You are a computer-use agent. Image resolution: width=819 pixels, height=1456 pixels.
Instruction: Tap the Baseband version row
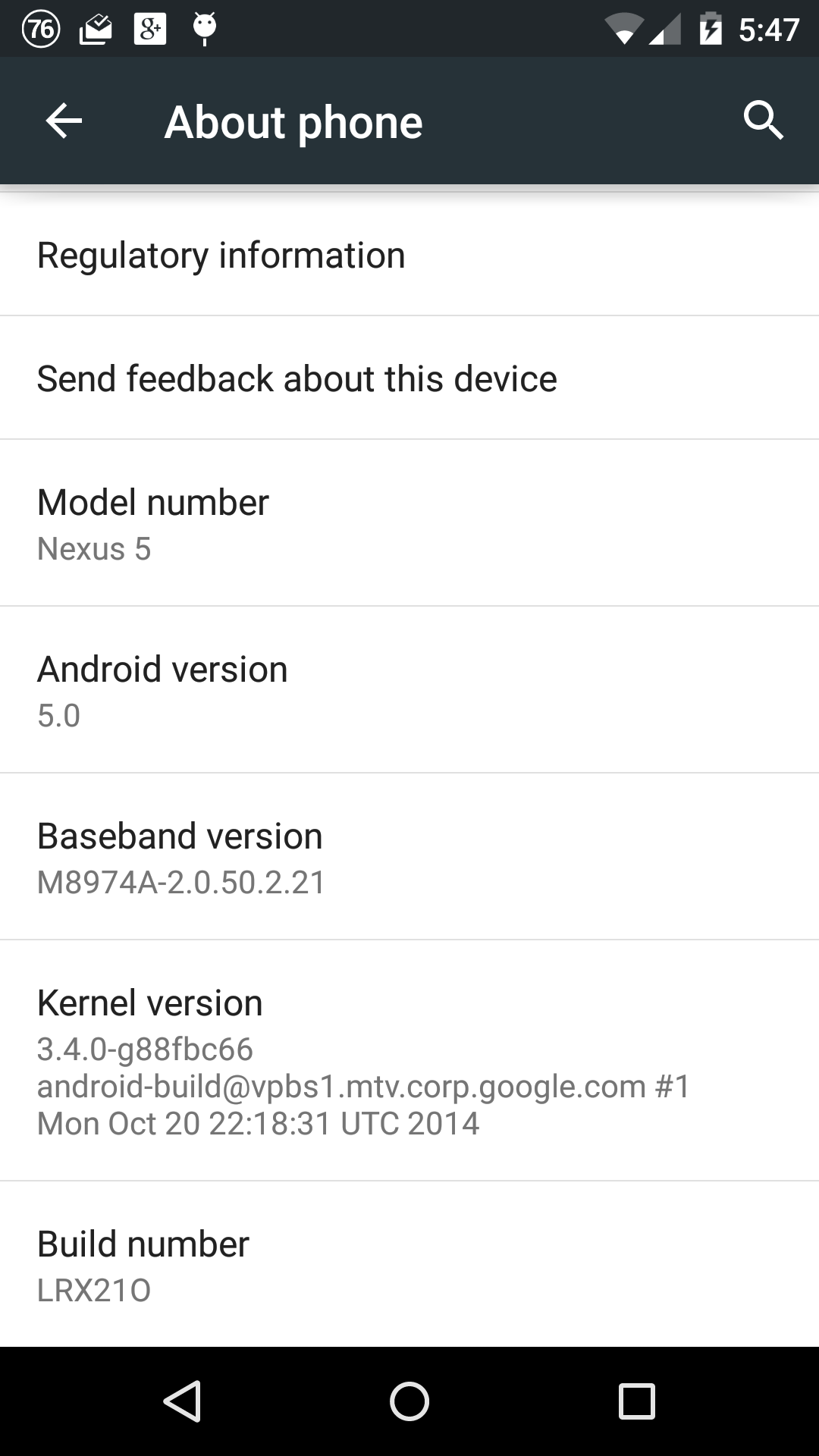click(x=409, y=856)
